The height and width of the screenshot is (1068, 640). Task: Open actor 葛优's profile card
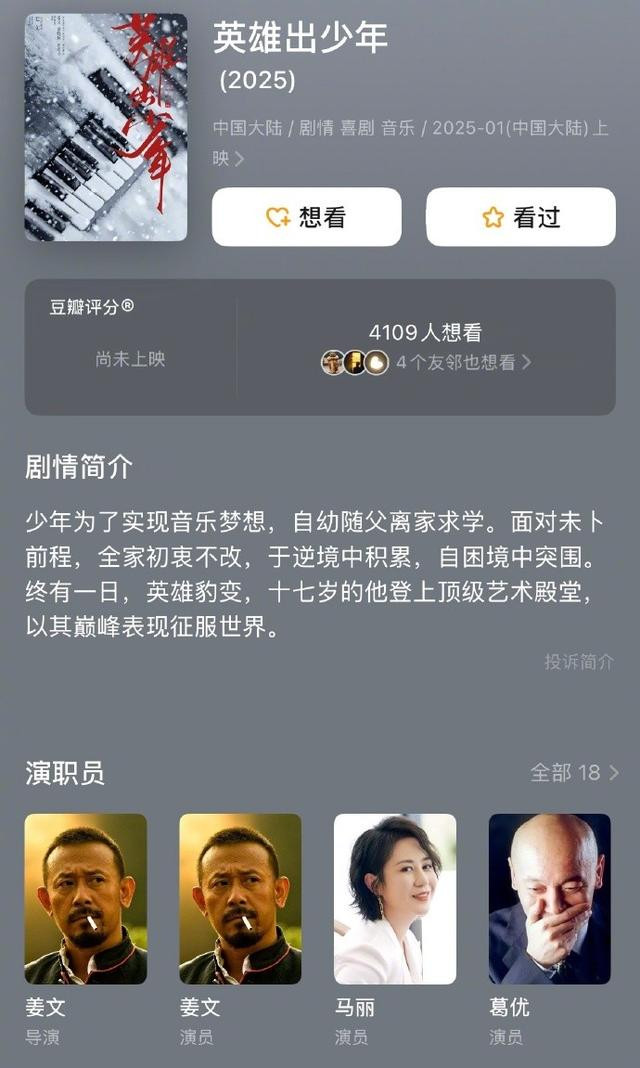[549, 898]
